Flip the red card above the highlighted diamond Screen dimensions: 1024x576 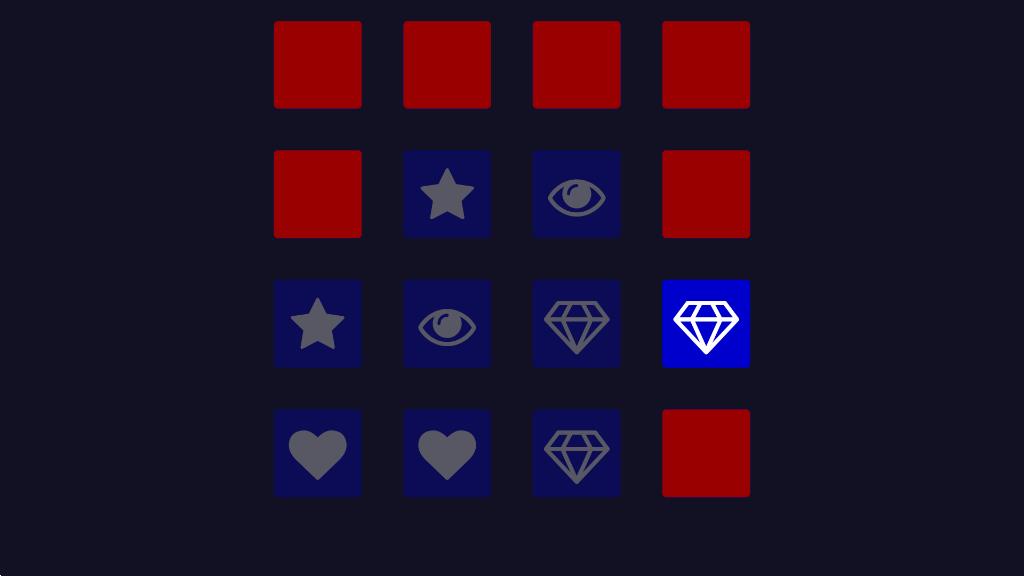705,194
